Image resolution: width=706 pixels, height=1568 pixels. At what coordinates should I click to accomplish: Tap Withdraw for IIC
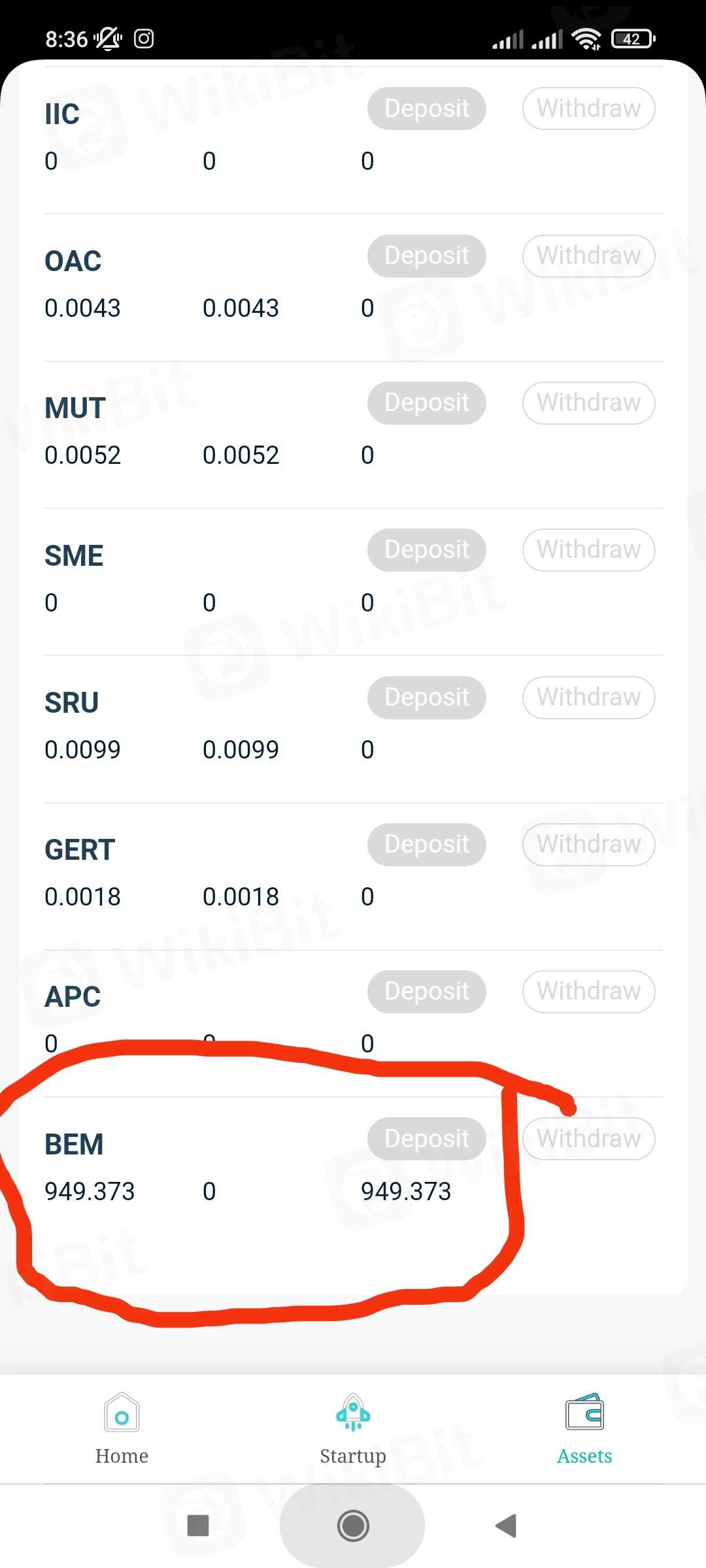[588, 108]
